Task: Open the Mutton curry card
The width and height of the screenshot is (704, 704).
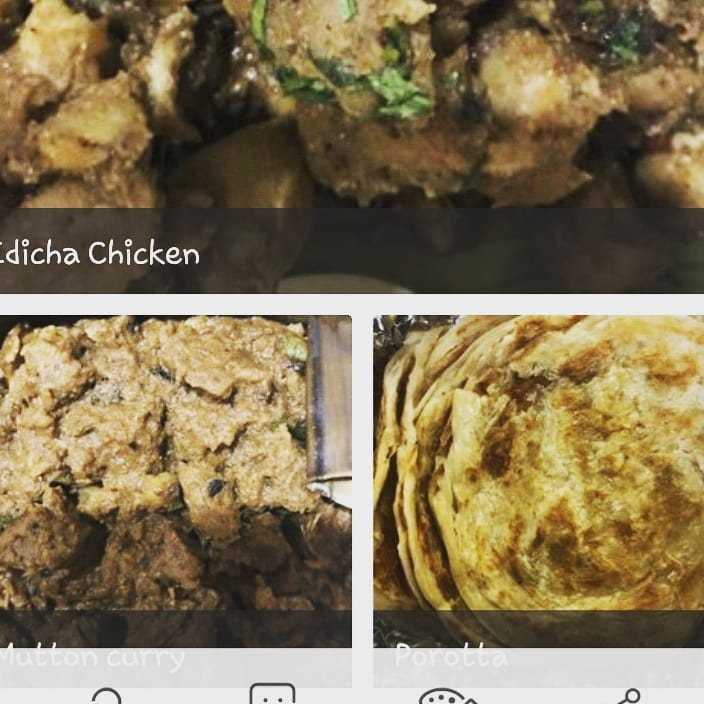Action: (x=175, y=480)
